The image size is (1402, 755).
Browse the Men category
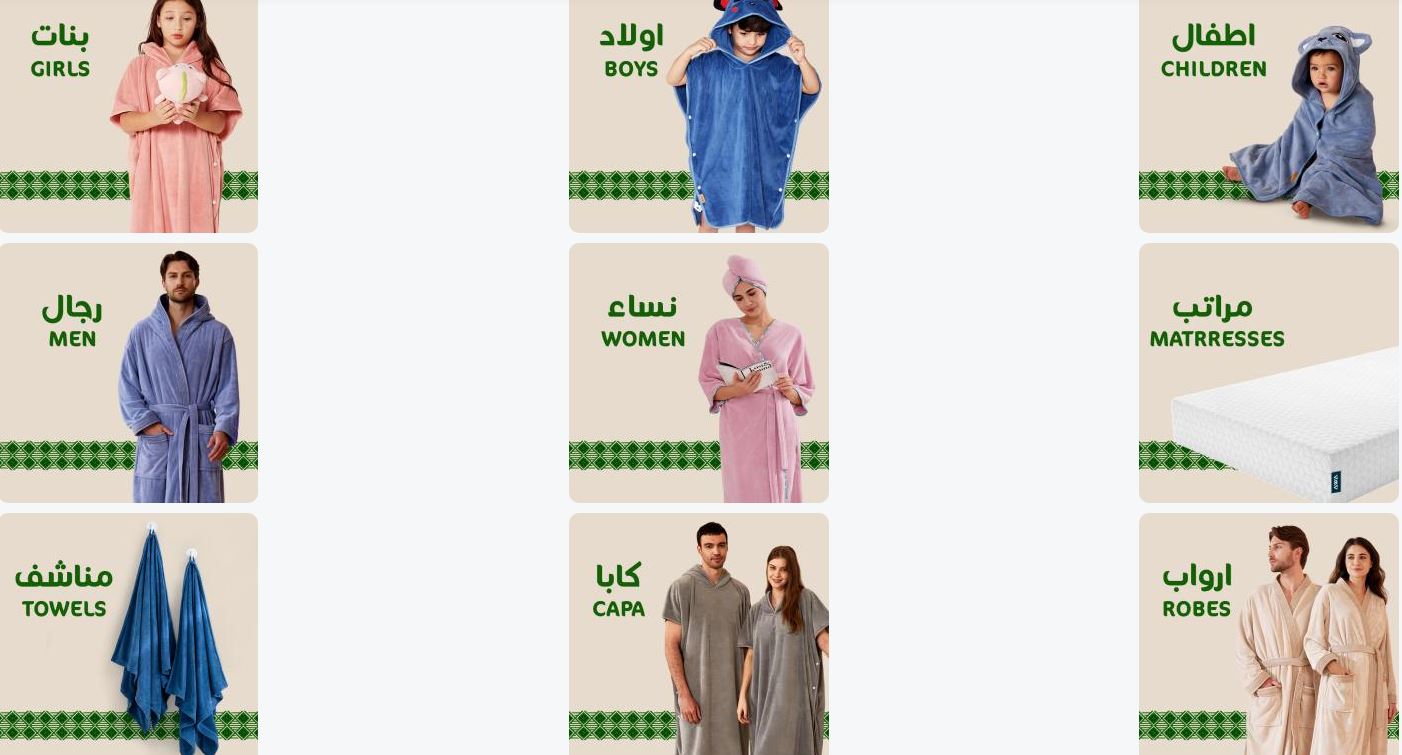[x=128, y=372]
